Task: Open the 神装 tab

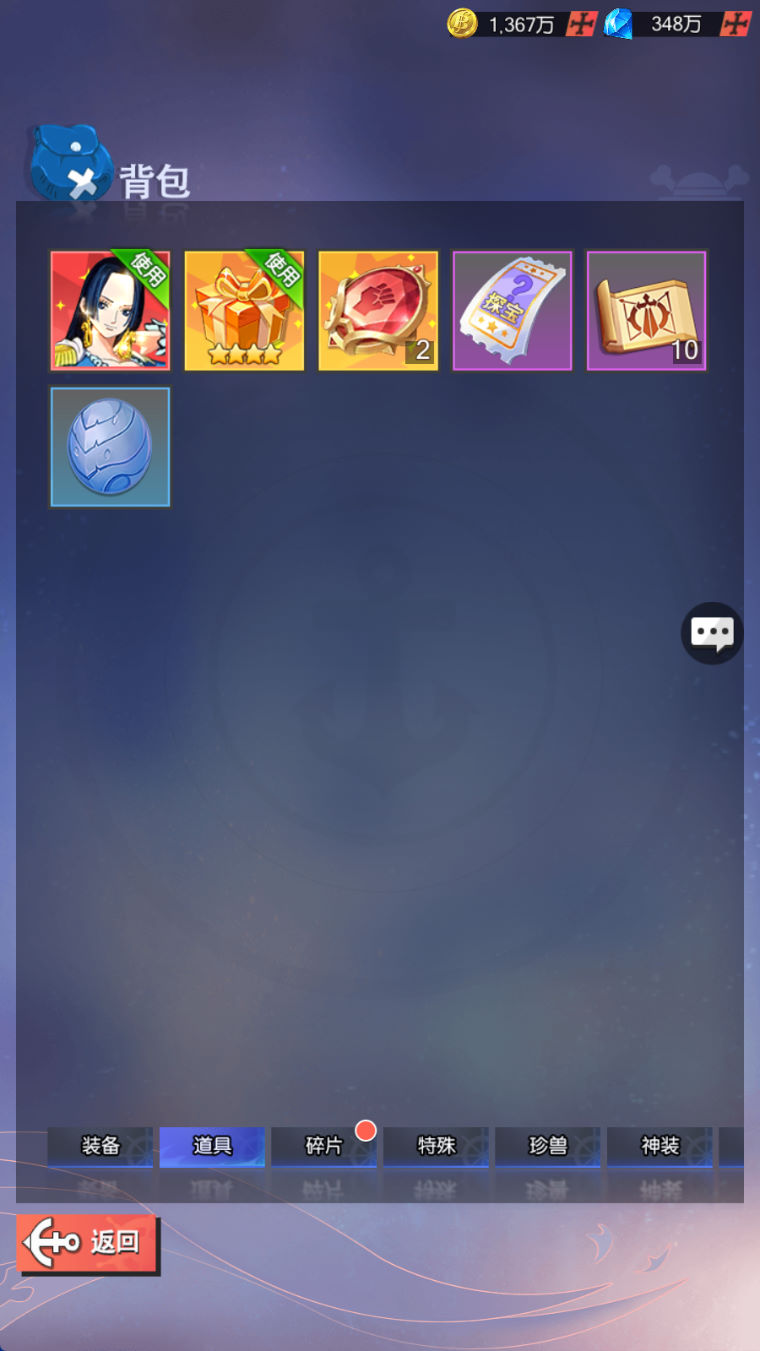Action: 660,1146
